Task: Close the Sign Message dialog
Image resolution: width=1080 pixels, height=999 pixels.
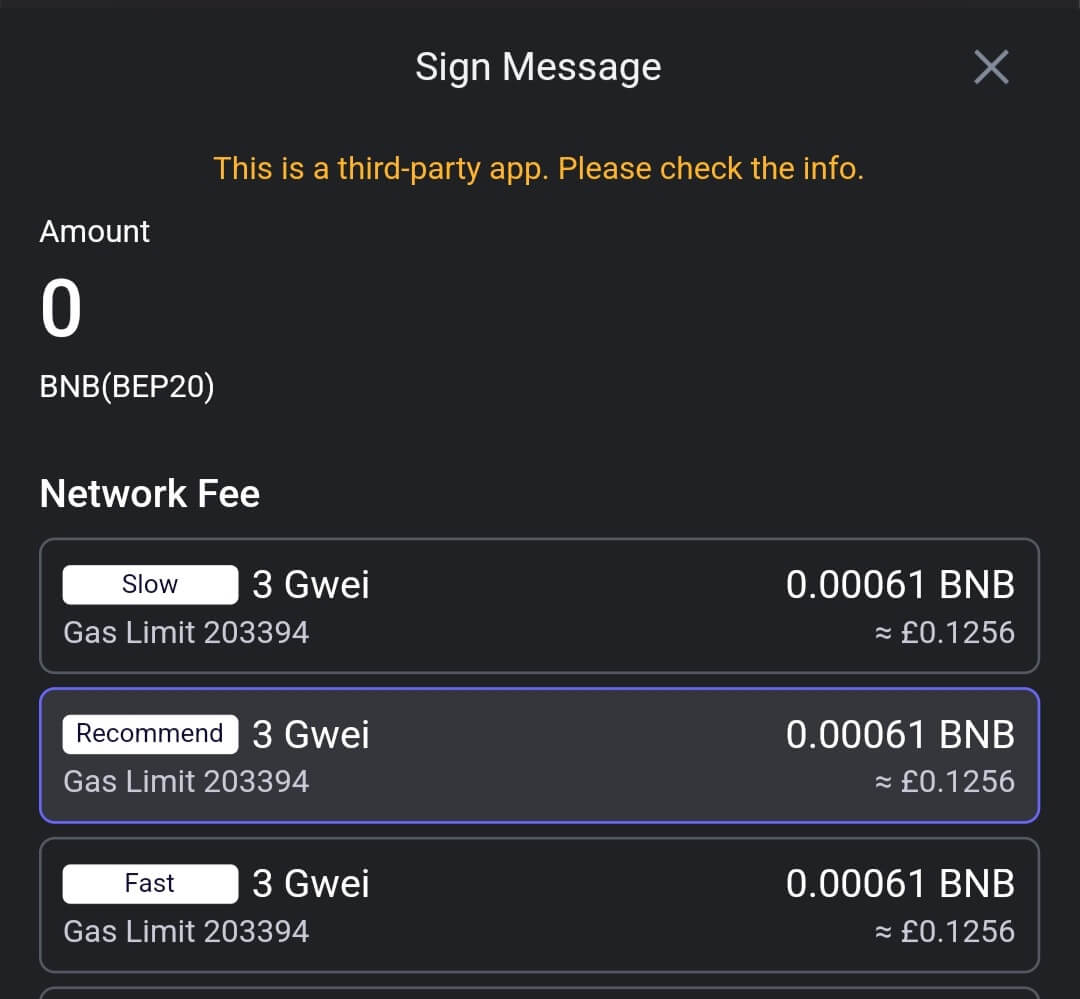Action: click(x=991, y=68)
